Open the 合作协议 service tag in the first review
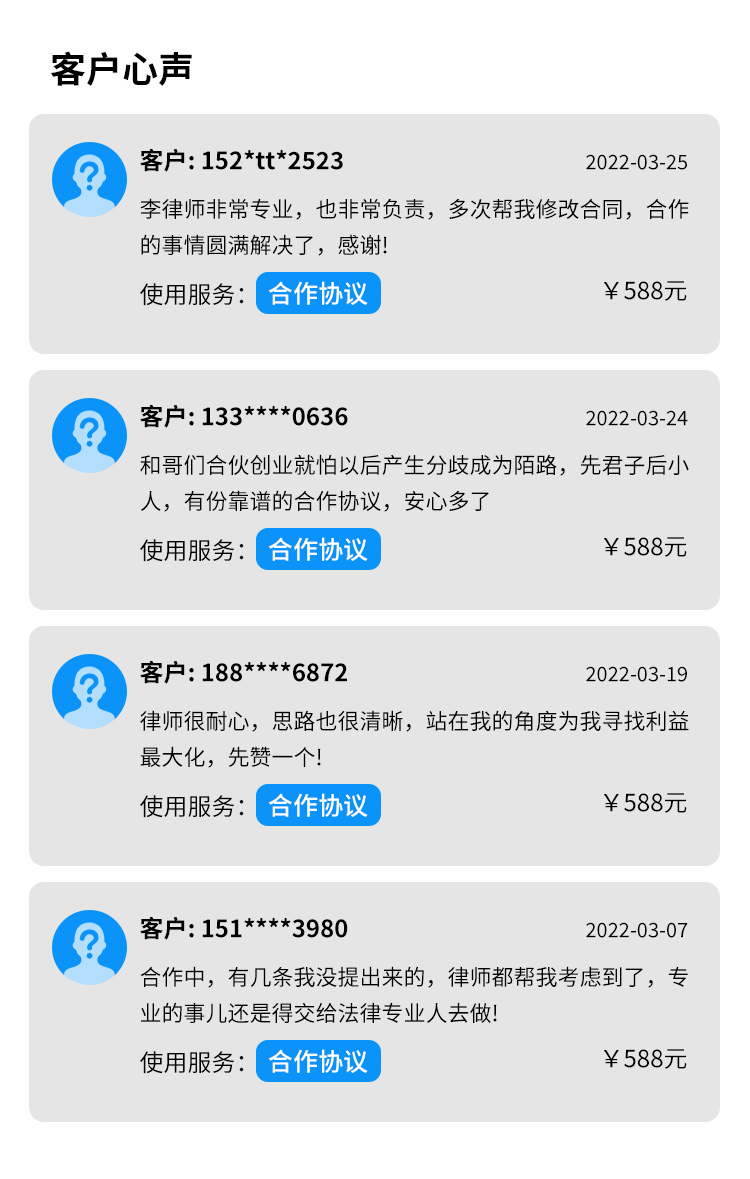 [x=319, y=292]
